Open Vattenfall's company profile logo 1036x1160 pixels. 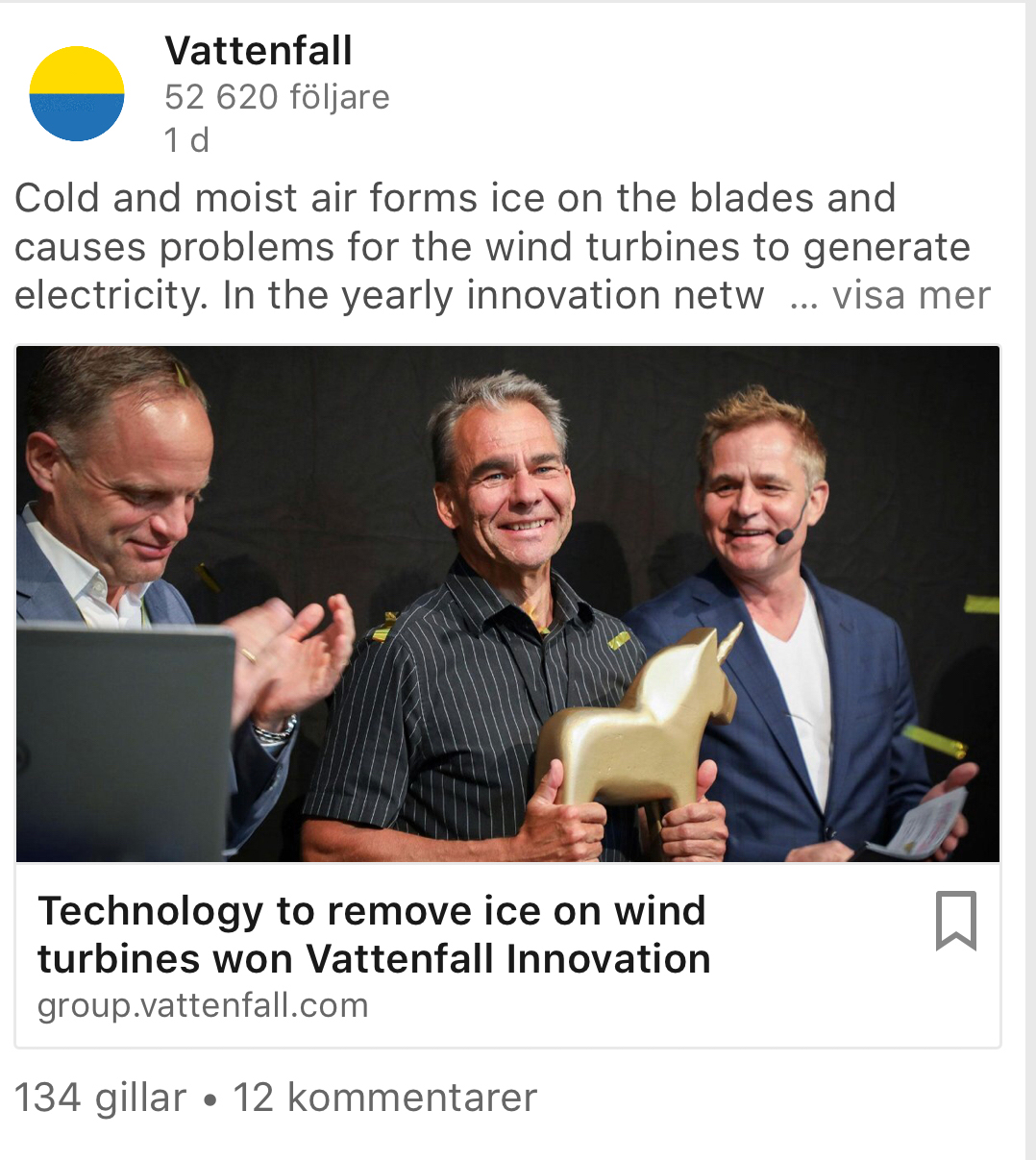pyautogui.click(x=77, y=94)
